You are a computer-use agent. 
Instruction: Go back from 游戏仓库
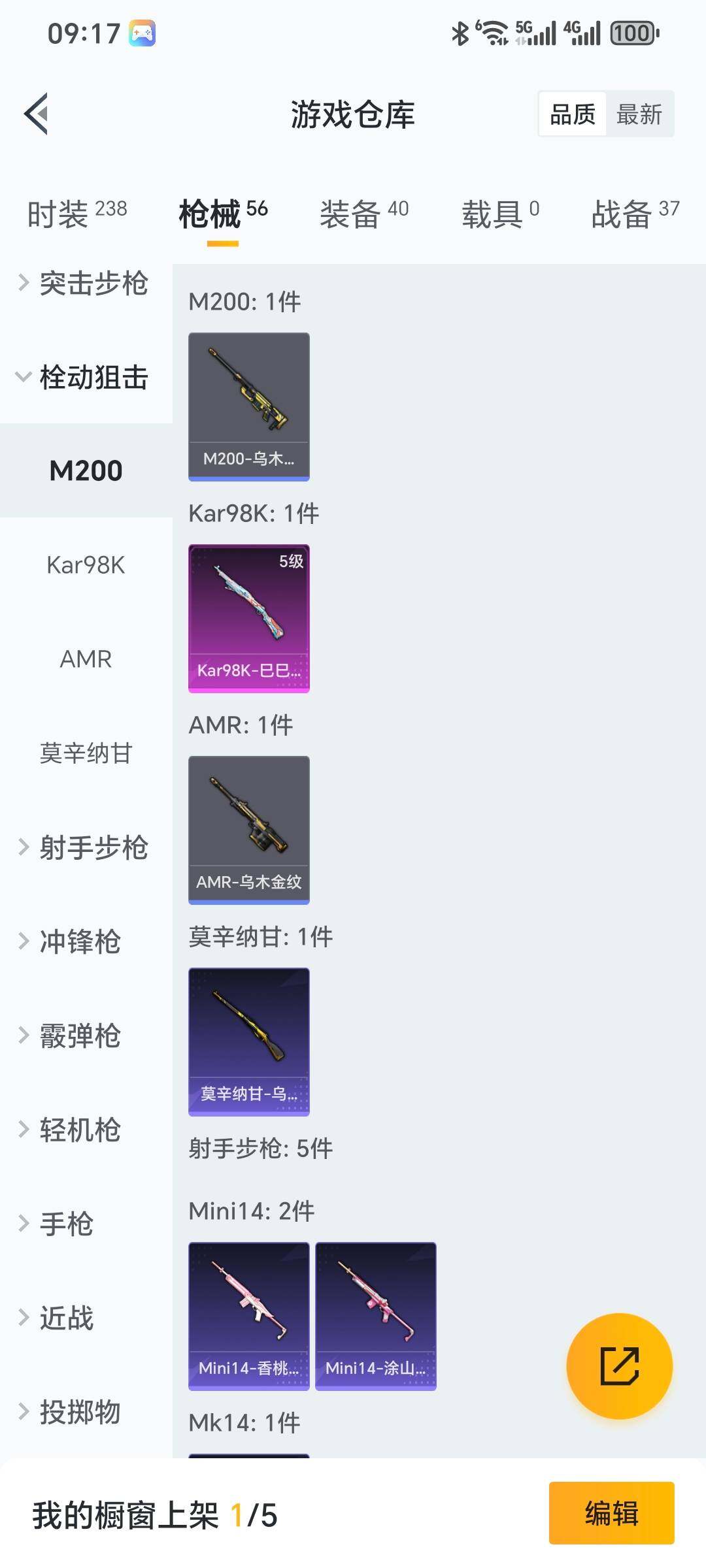37,114
